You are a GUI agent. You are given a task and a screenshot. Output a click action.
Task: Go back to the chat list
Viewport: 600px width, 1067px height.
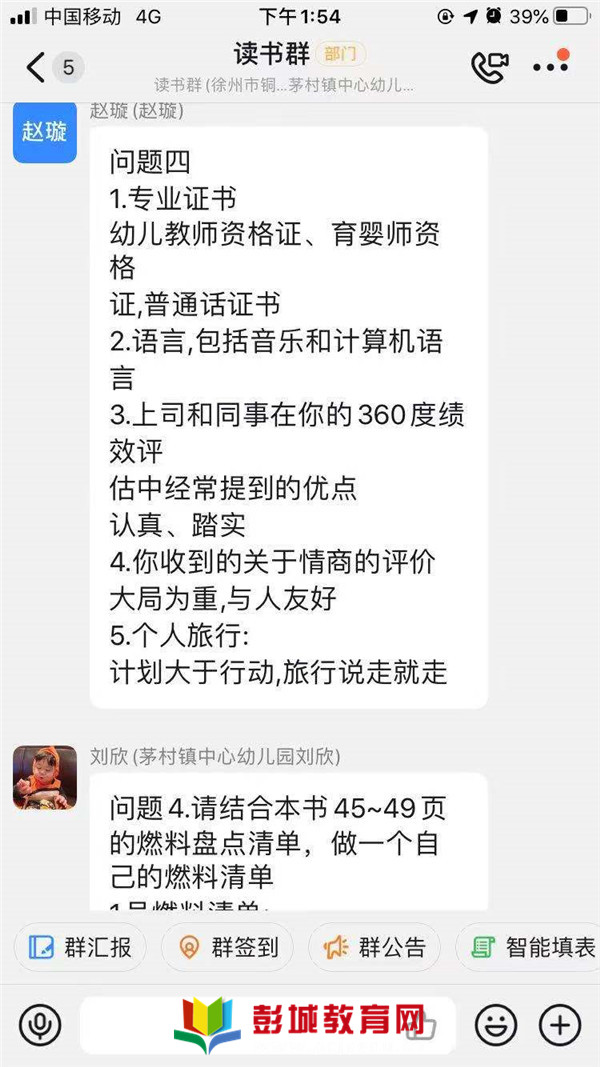(x=35, y=67)
